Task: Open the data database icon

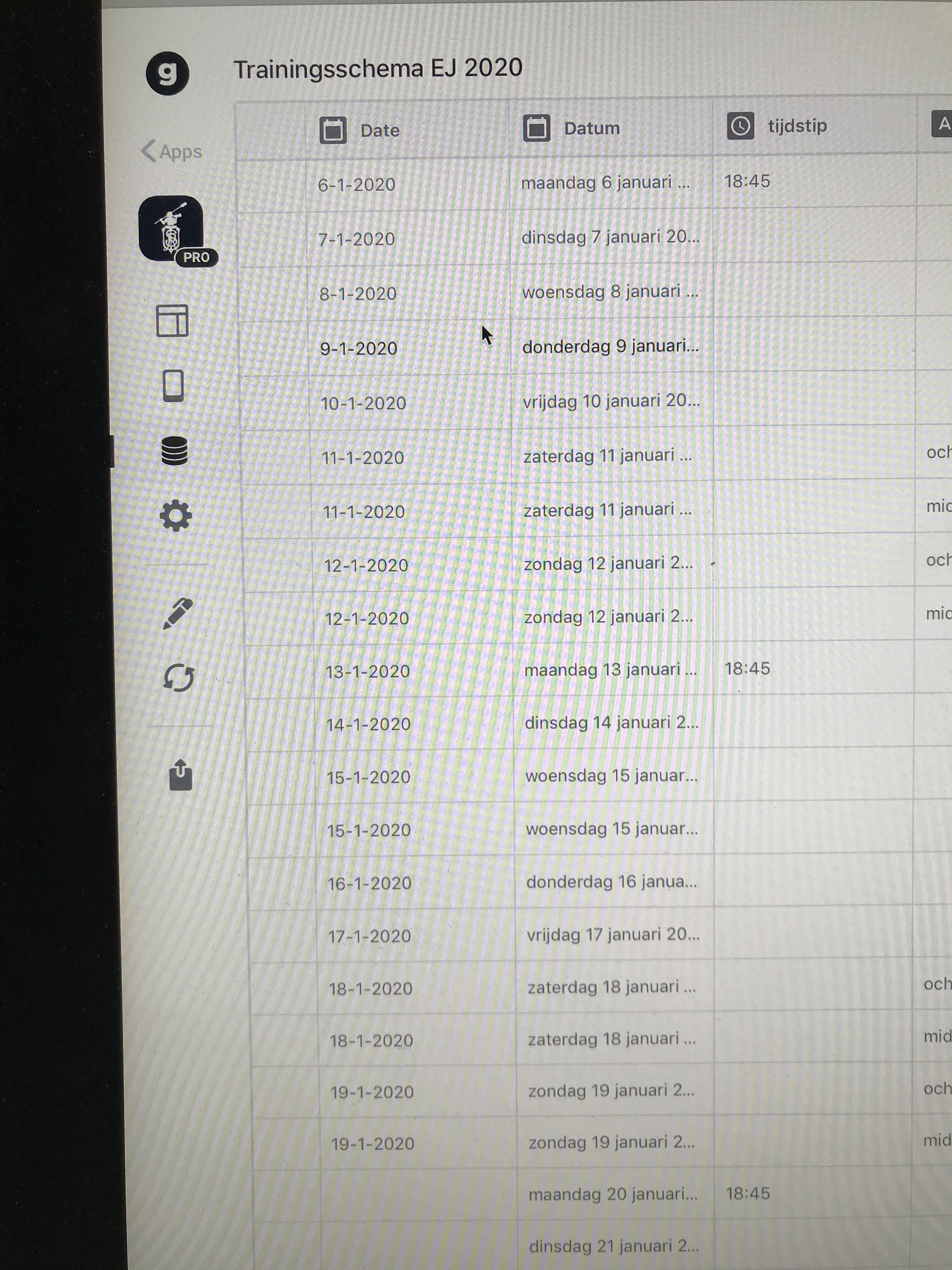Action: coord(174,451)
